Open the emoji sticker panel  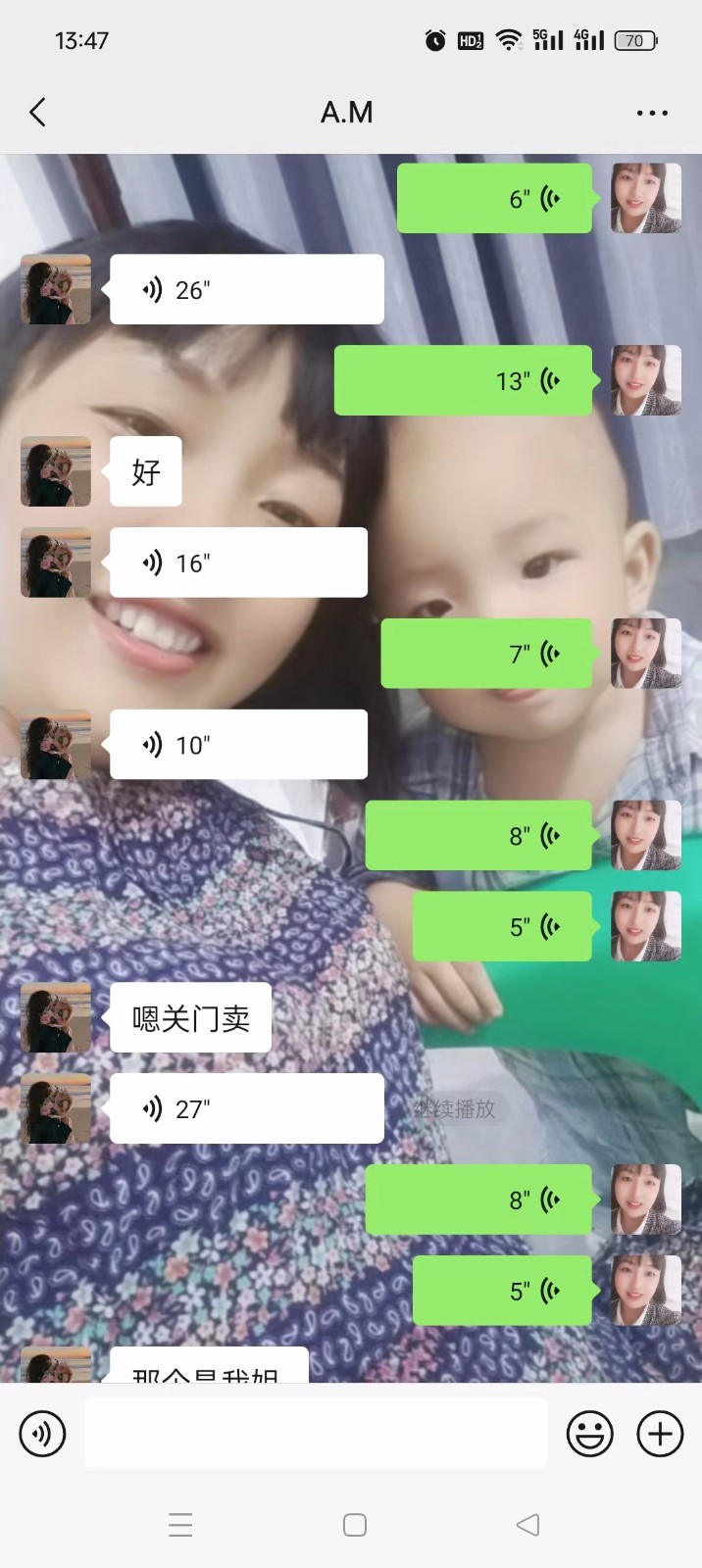click(x=590, y=1434)
